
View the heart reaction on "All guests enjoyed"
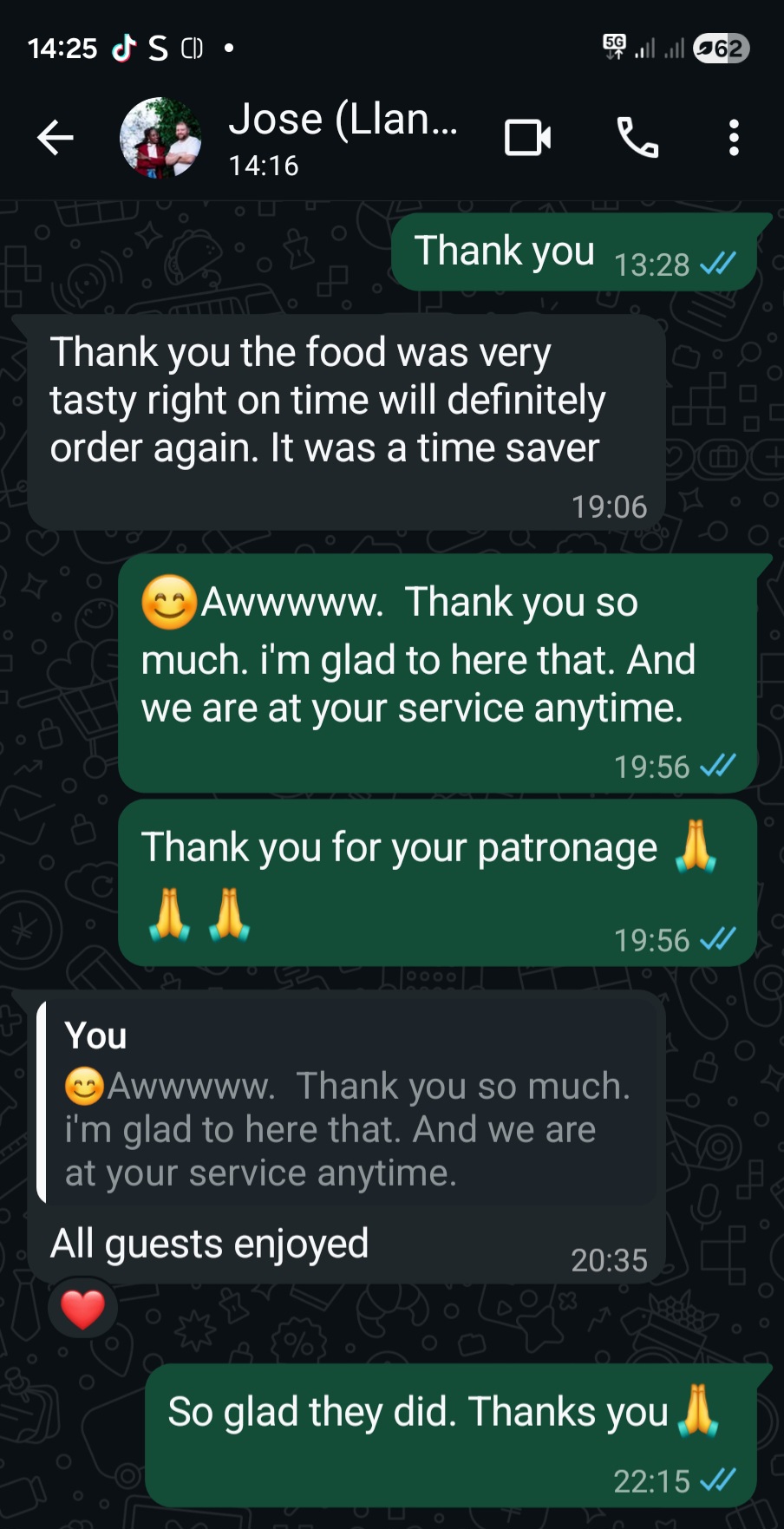click(82, 1309)
